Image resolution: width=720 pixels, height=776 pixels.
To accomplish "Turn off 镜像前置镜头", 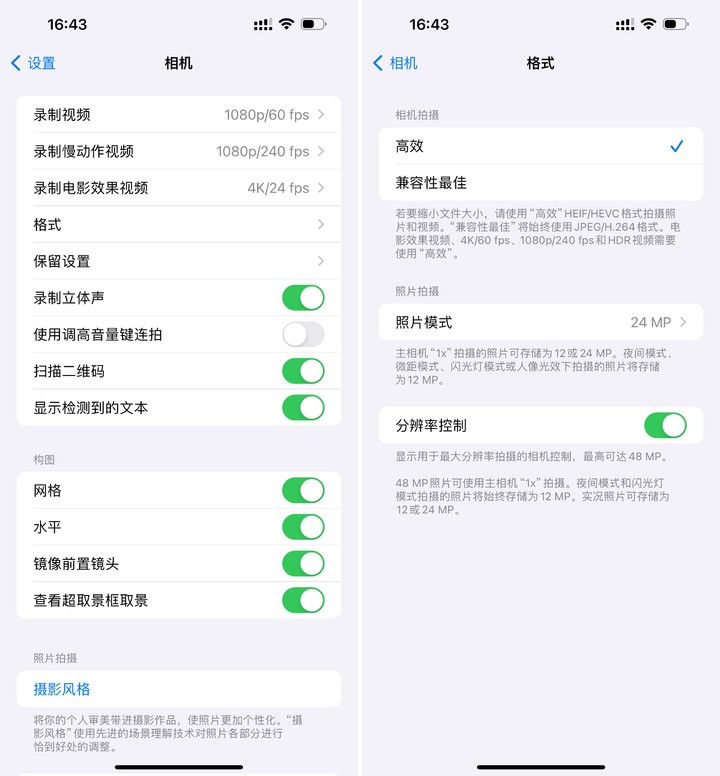I will tap(303, 564).
